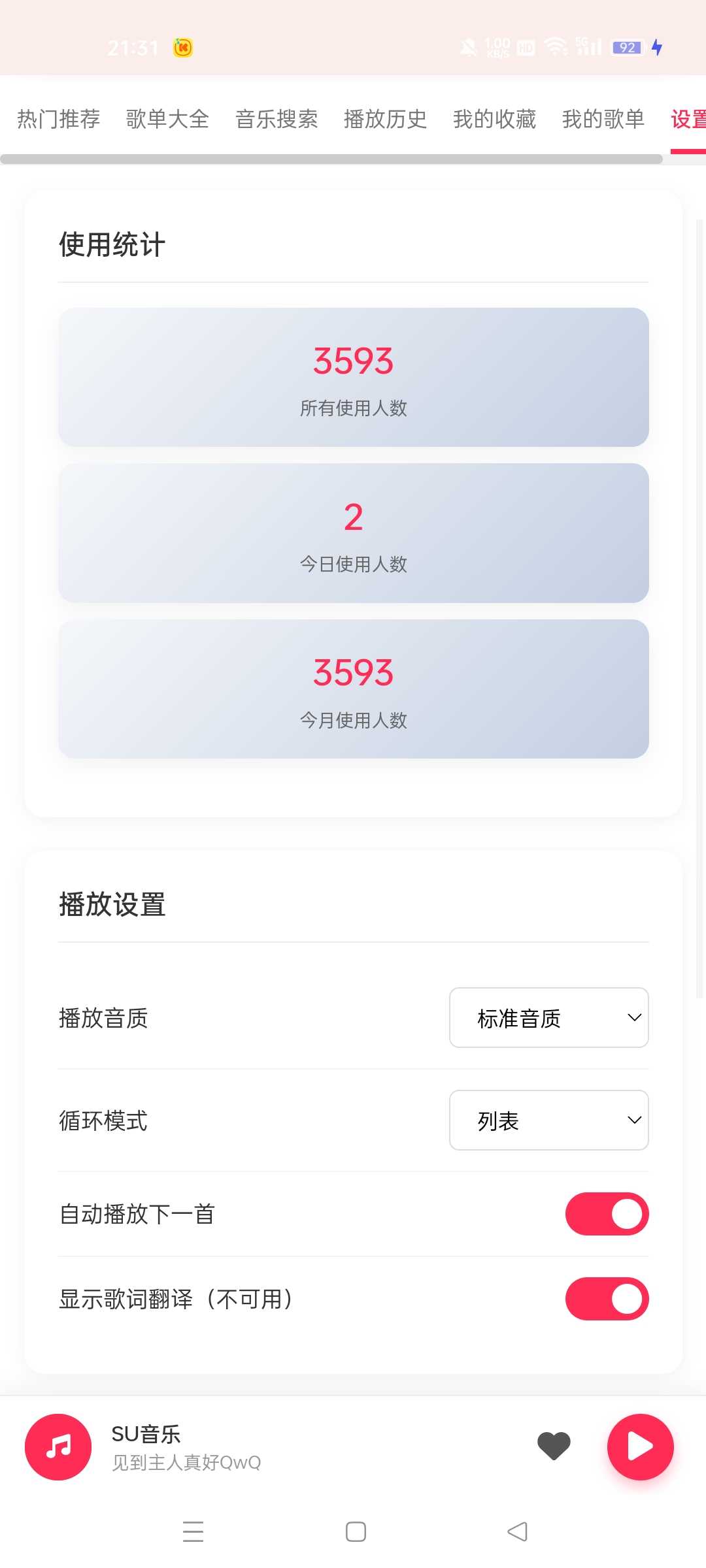Switch to the 我的收藏 tab
Screen dimensions: 706x1568
494,119
